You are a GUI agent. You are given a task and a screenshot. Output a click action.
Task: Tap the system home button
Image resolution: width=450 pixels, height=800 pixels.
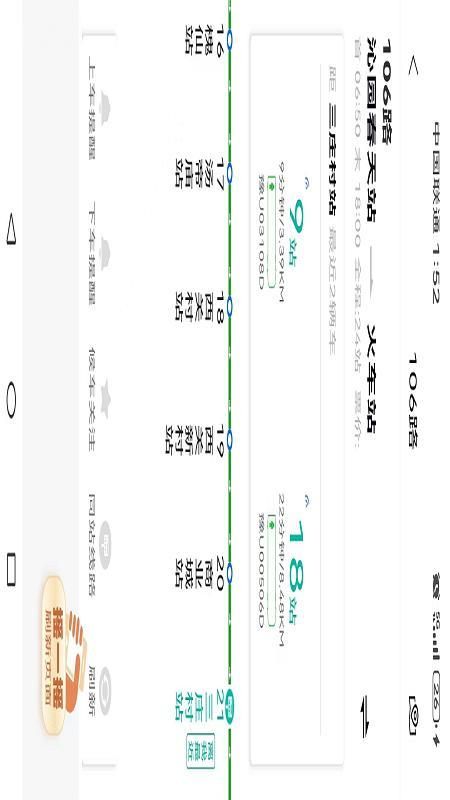11,401
